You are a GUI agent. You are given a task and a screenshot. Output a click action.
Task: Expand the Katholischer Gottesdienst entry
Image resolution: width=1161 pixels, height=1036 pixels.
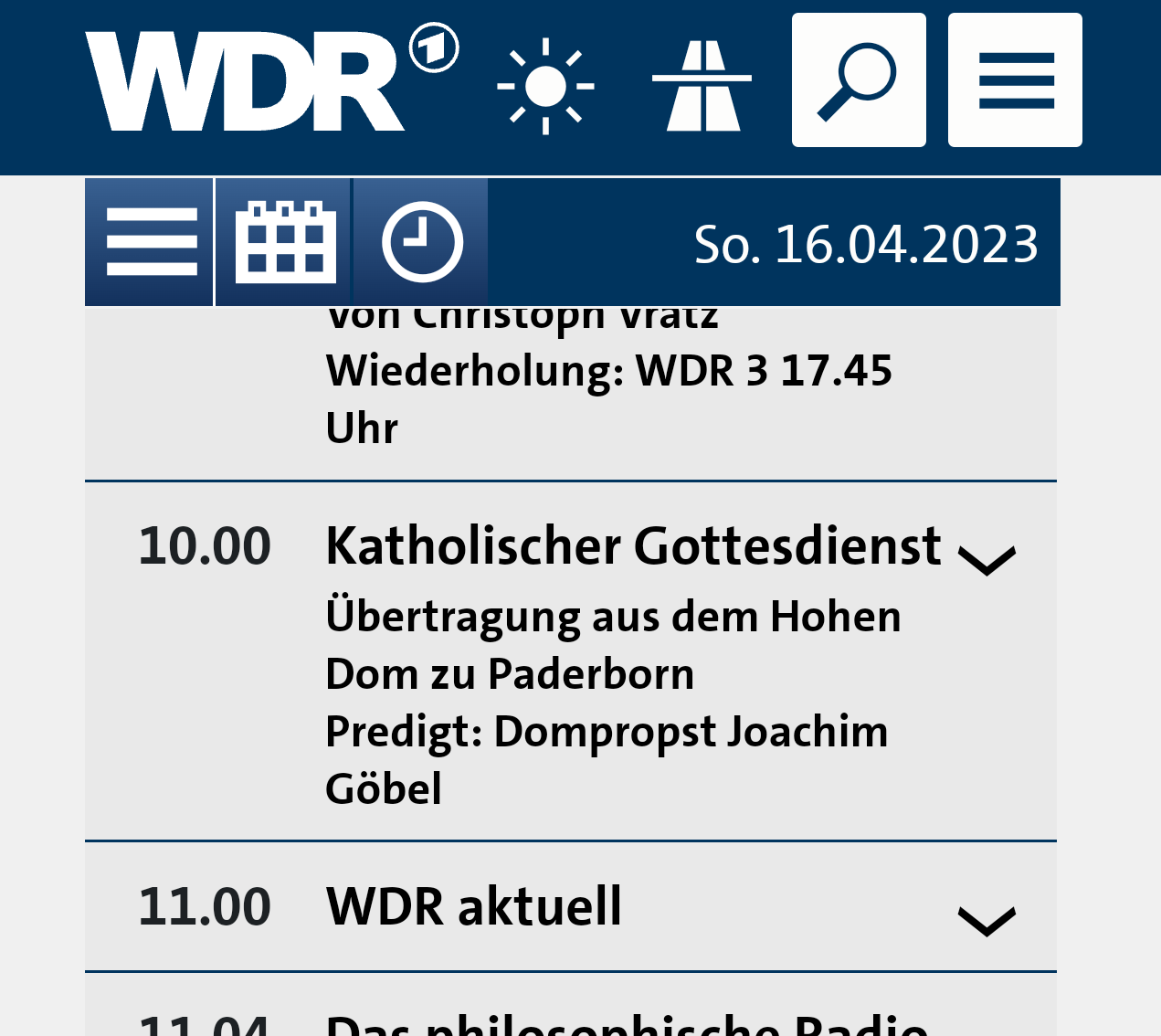click(987, 559)
